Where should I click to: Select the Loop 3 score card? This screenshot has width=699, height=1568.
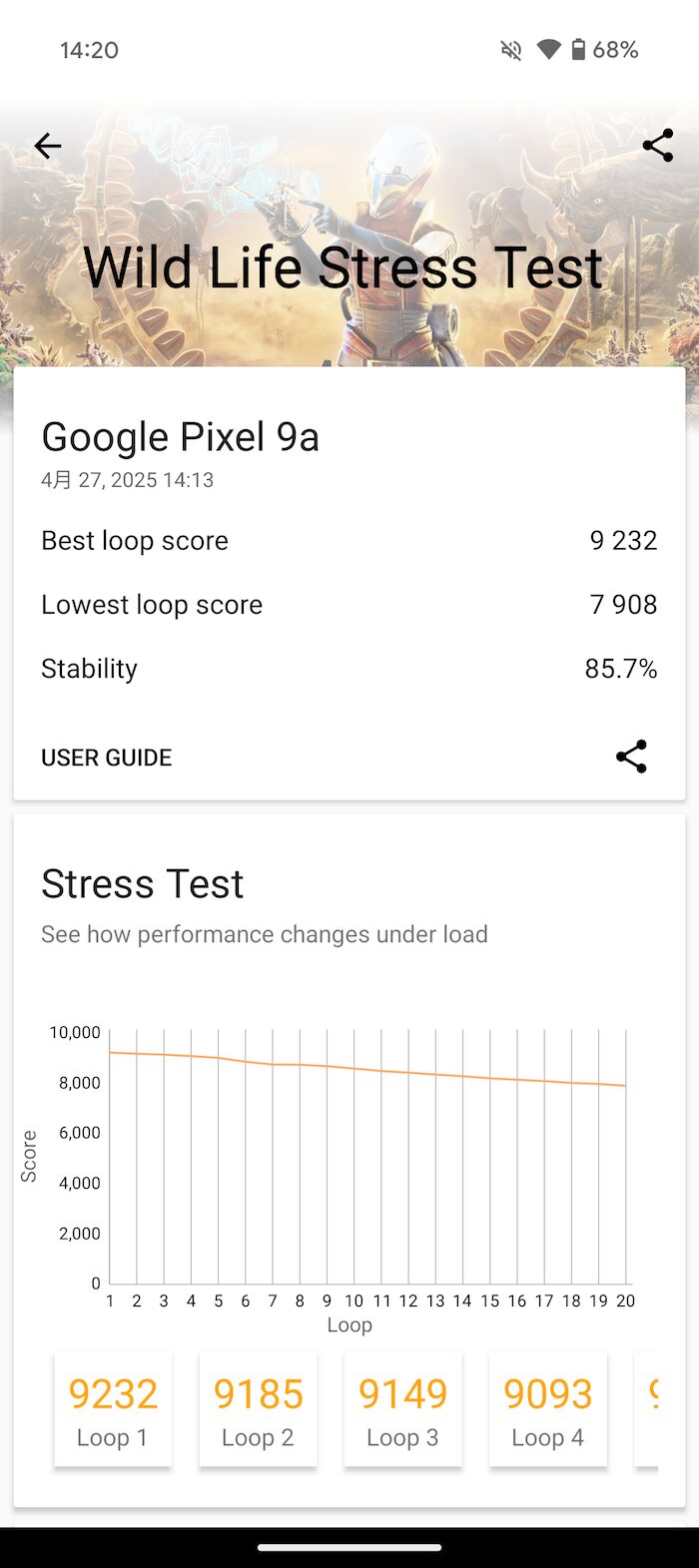point(402,1410)
